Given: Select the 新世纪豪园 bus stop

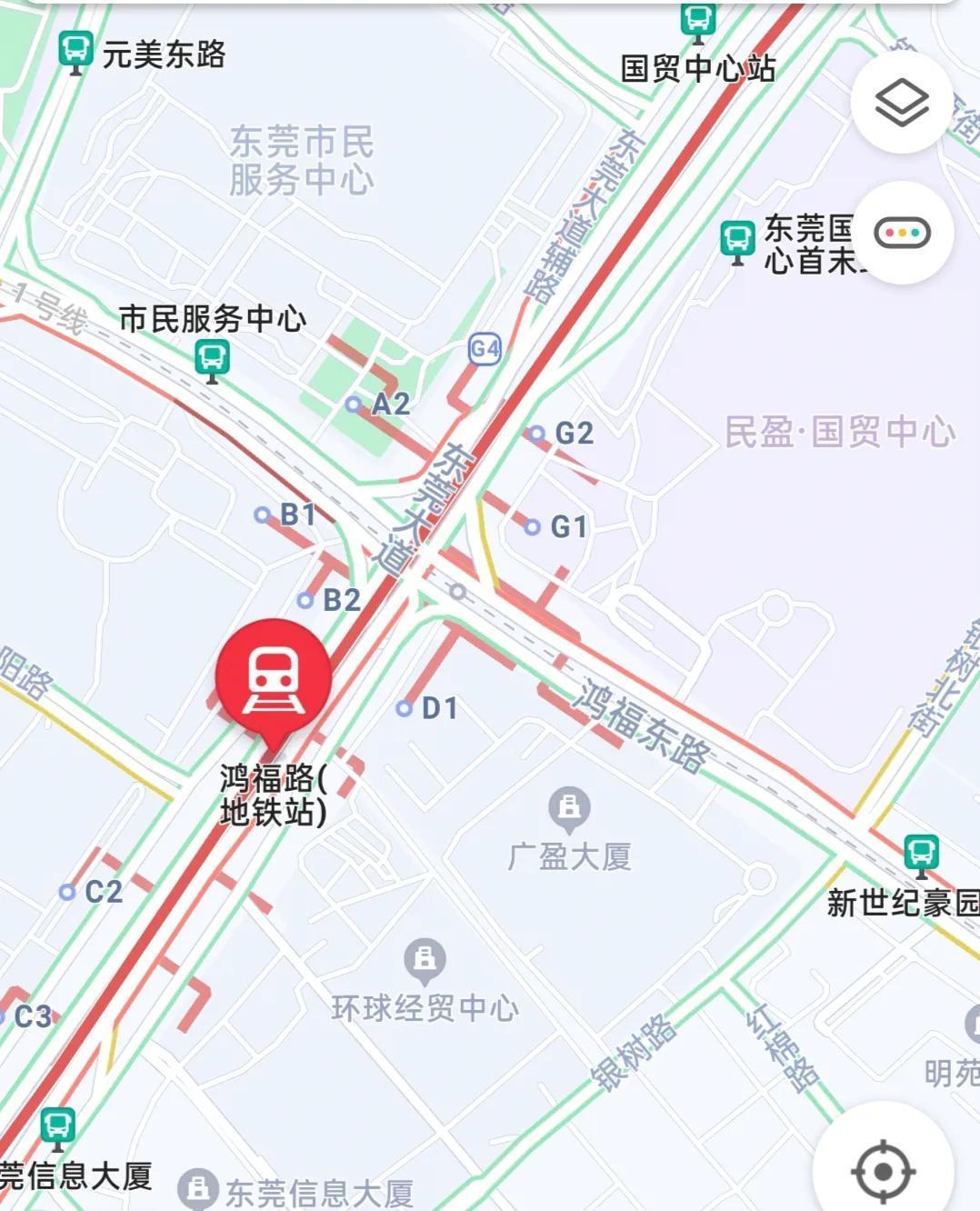Looking at the screenshot, I should point(921,854).
